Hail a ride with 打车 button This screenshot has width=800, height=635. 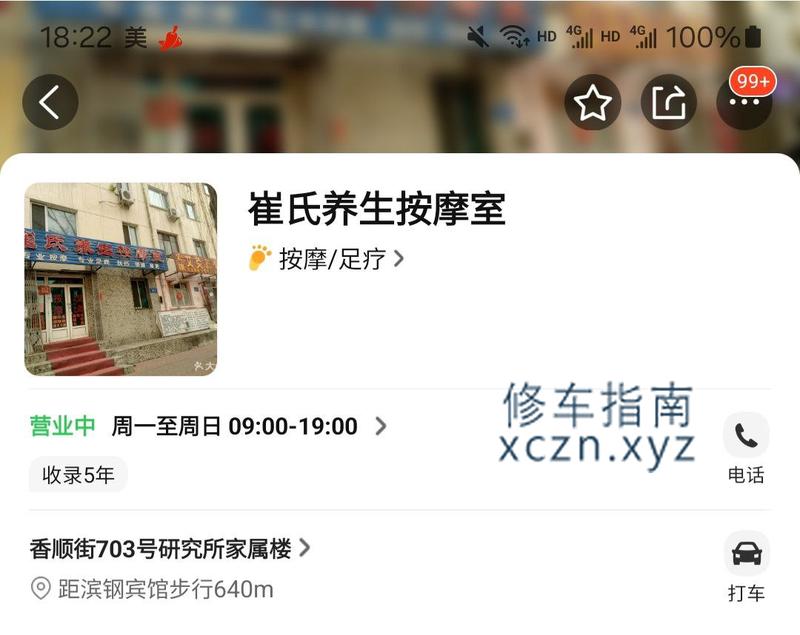click(746, 566)
